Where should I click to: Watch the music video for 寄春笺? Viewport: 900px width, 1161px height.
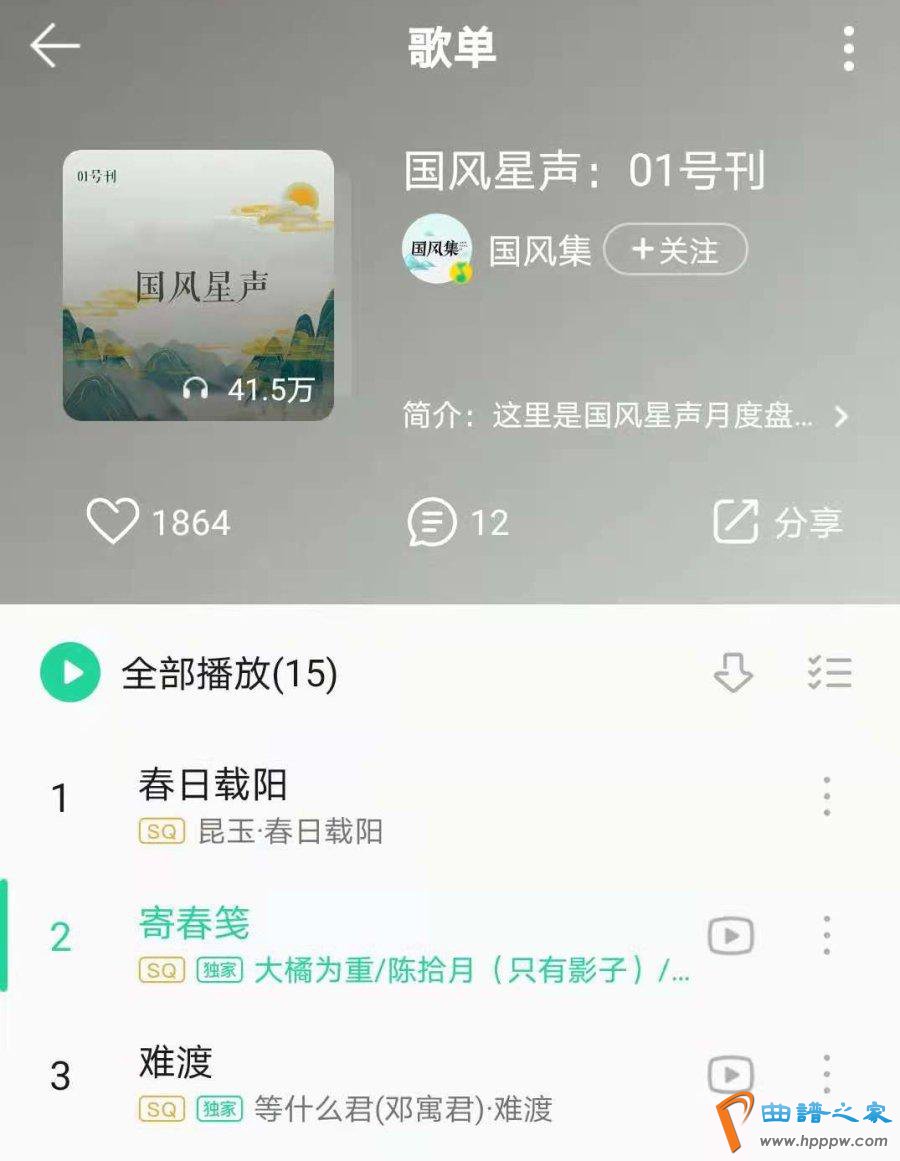731,935
